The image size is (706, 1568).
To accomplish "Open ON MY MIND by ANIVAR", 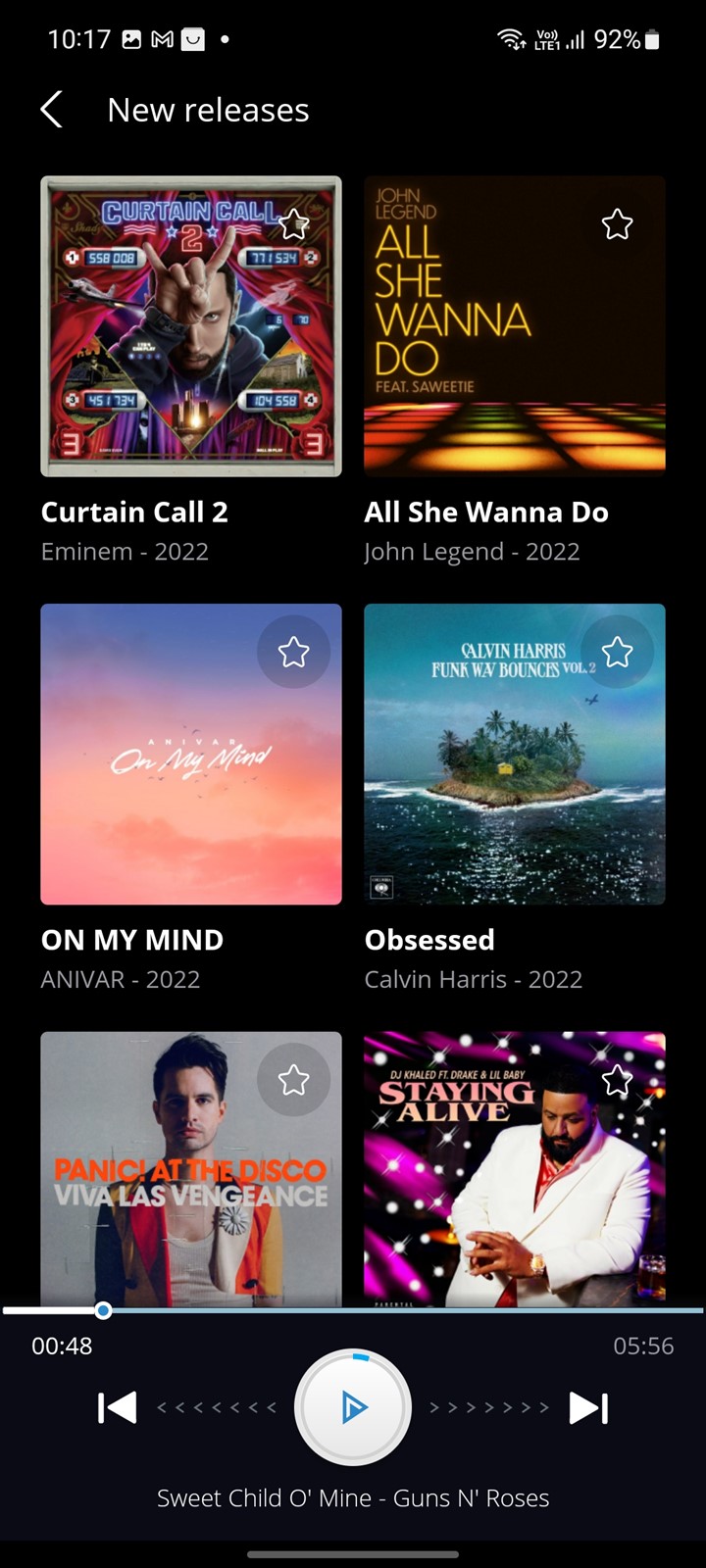I will [191, 754].
